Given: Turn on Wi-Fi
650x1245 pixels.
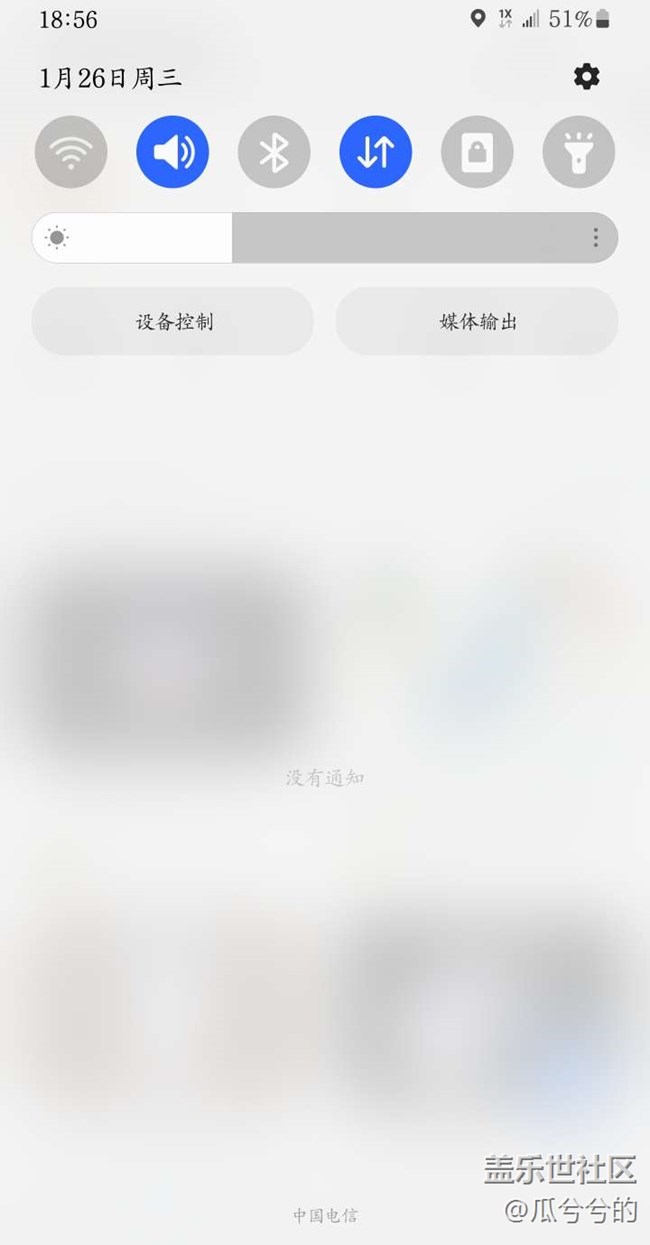Looking at the screenshot, I should coord(71,152).
